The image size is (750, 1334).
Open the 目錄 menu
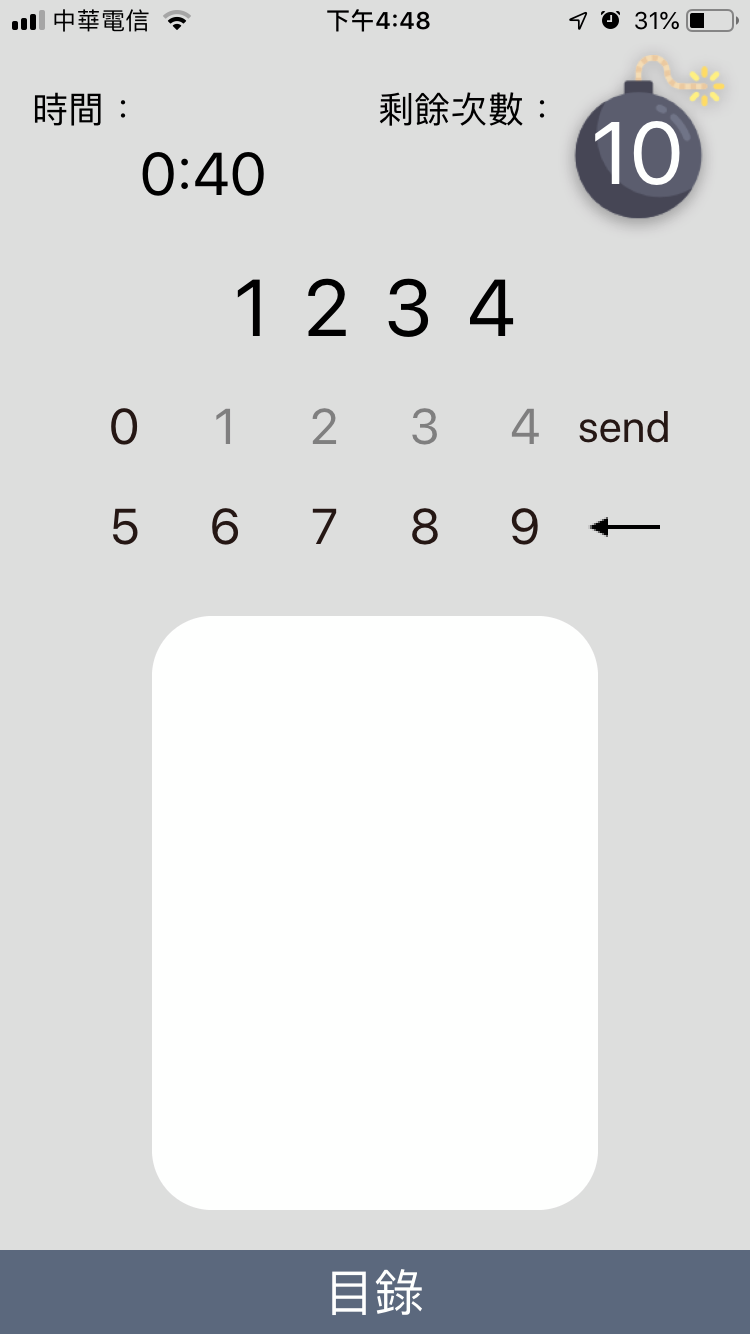click(x=375, y=1292)
